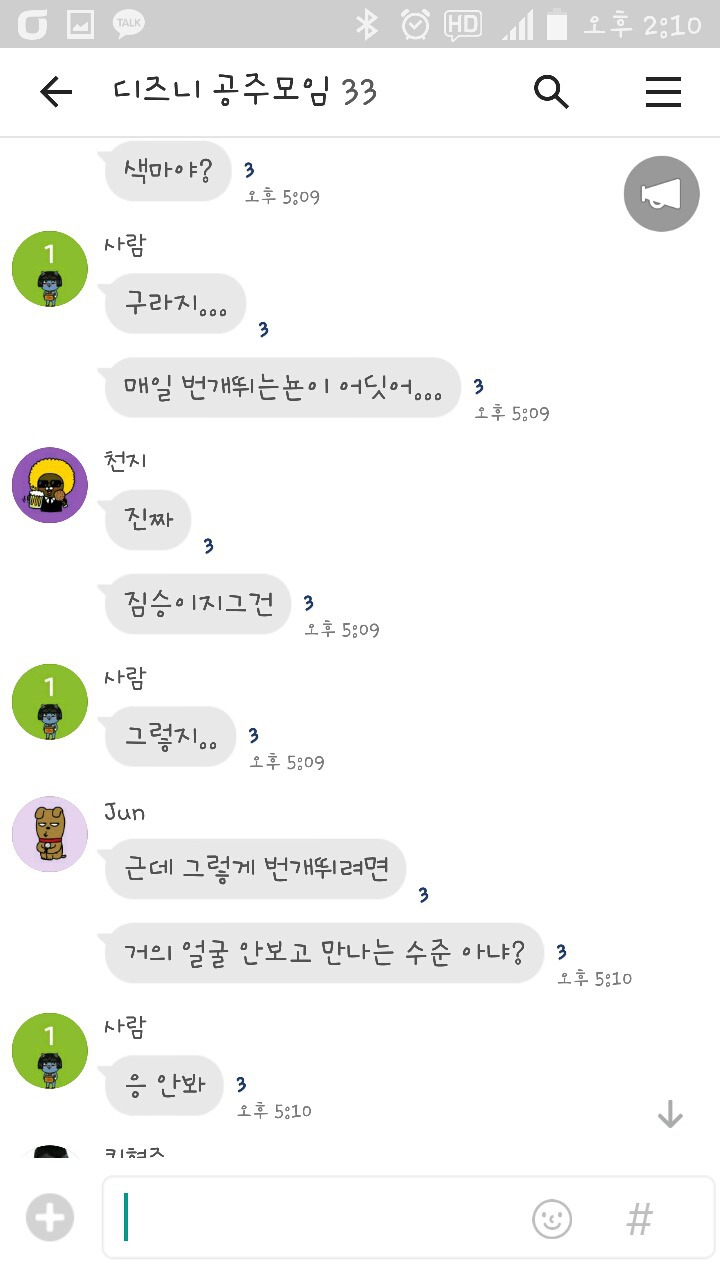Tap the back arrow to exit chat
The image size is (720, 1280).
click(57, 92)
